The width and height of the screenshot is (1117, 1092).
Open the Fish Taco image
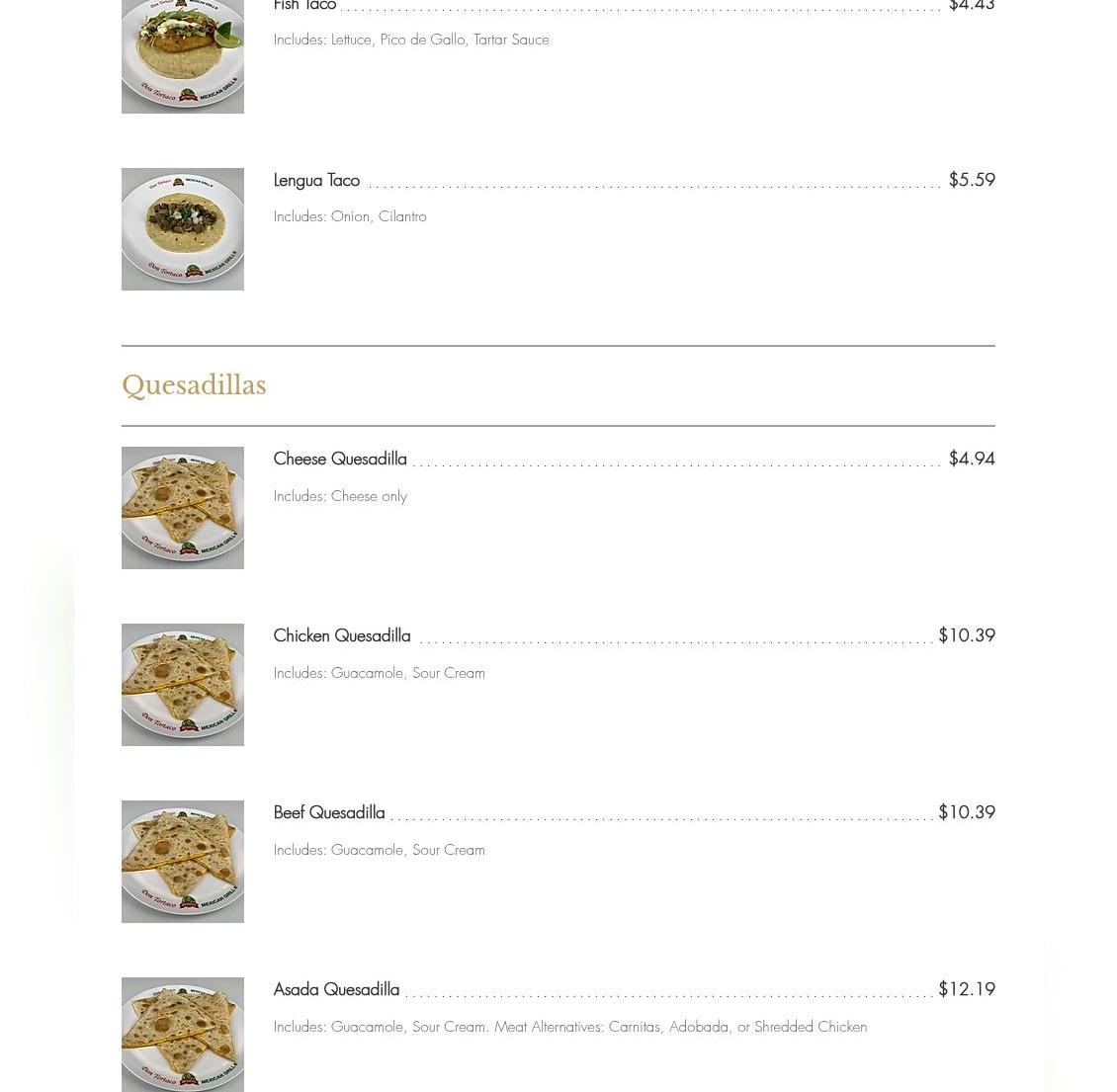point(182,56)
